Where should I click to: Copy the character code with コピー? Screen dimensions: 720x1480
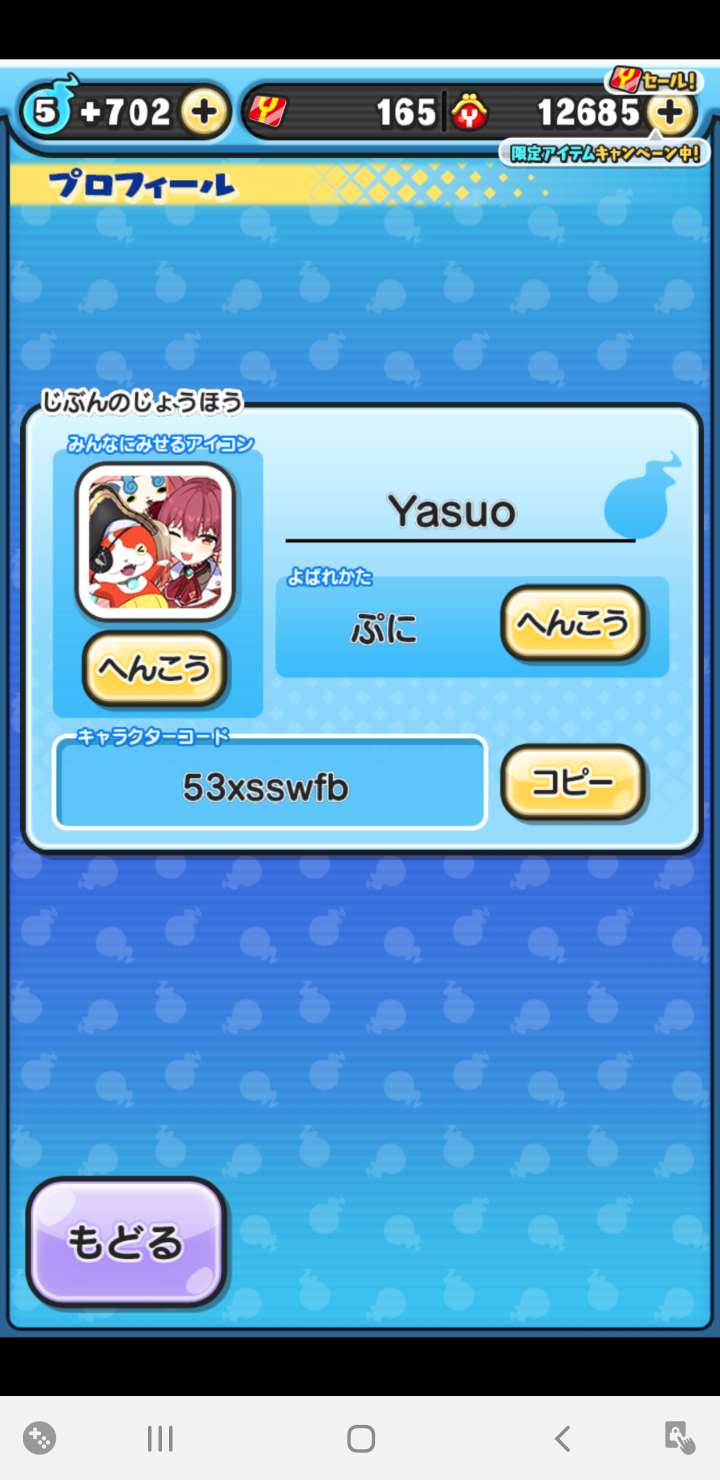click(x=573, y=783)
